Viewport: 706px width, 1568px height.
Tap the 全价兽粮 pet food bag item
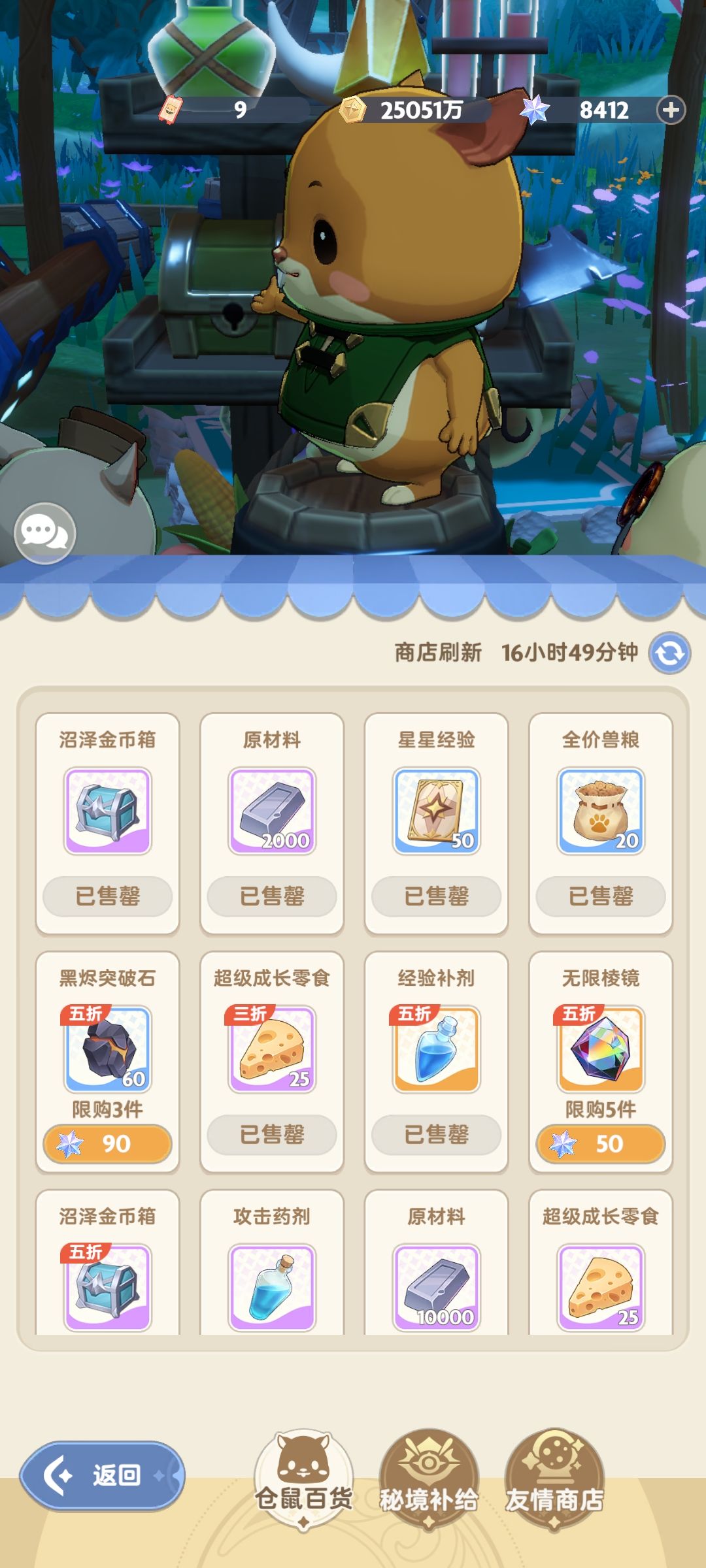point(599,810)
